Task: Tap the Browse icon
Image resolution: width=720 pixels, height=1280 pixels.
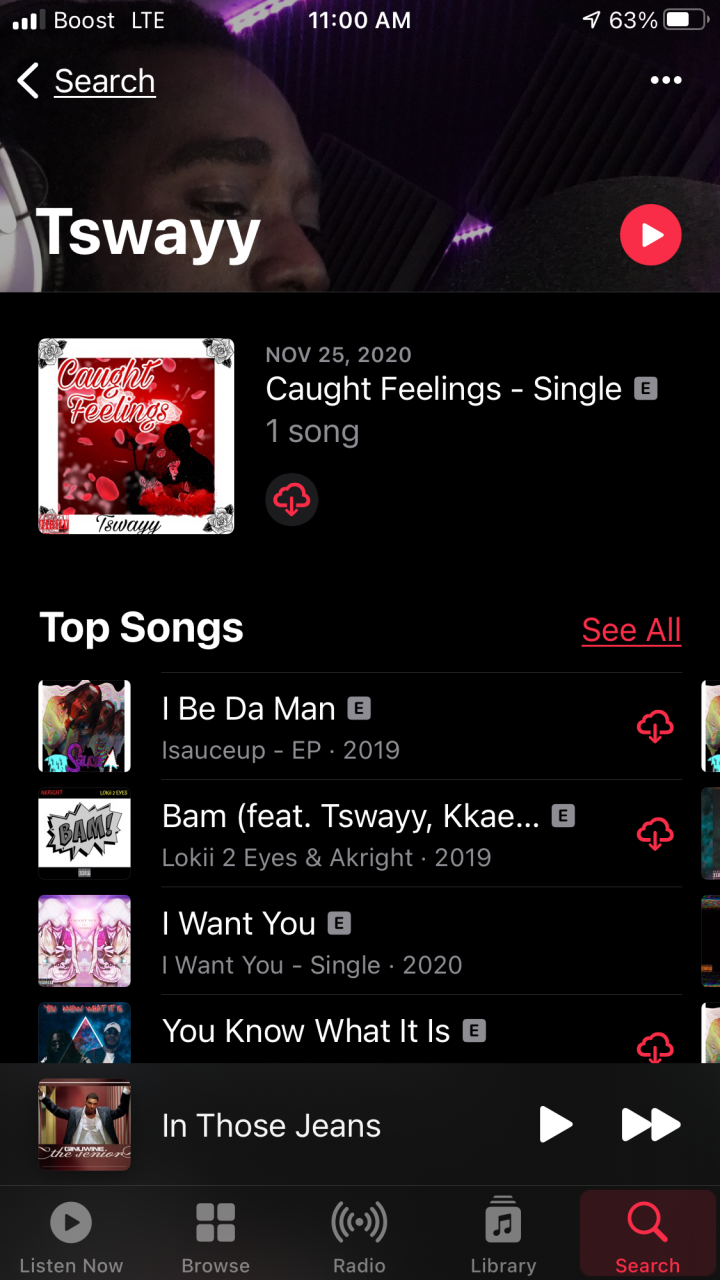Action: [x=215, y=1230]
